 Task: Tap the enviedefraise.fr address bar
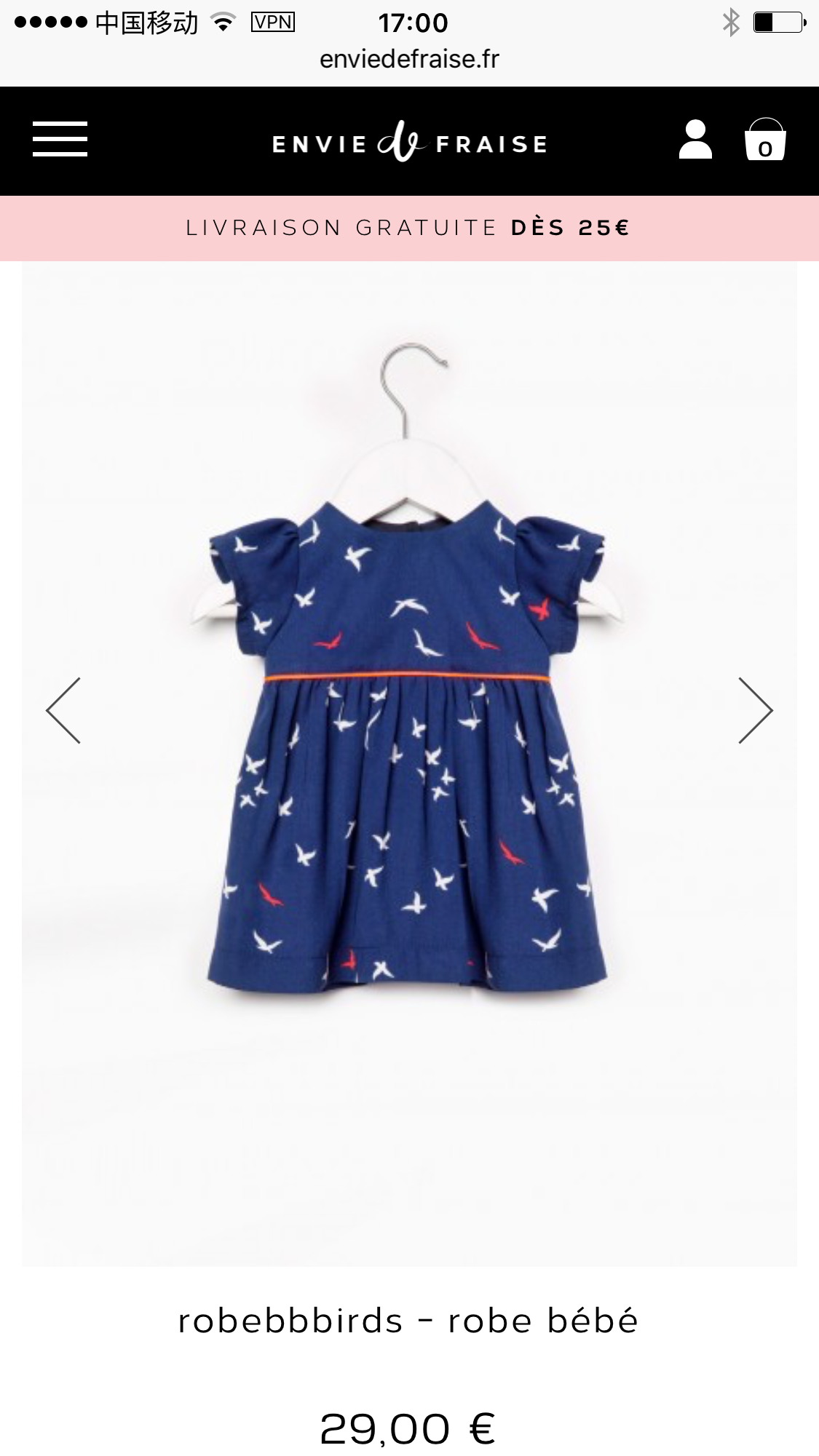(409, 60)
